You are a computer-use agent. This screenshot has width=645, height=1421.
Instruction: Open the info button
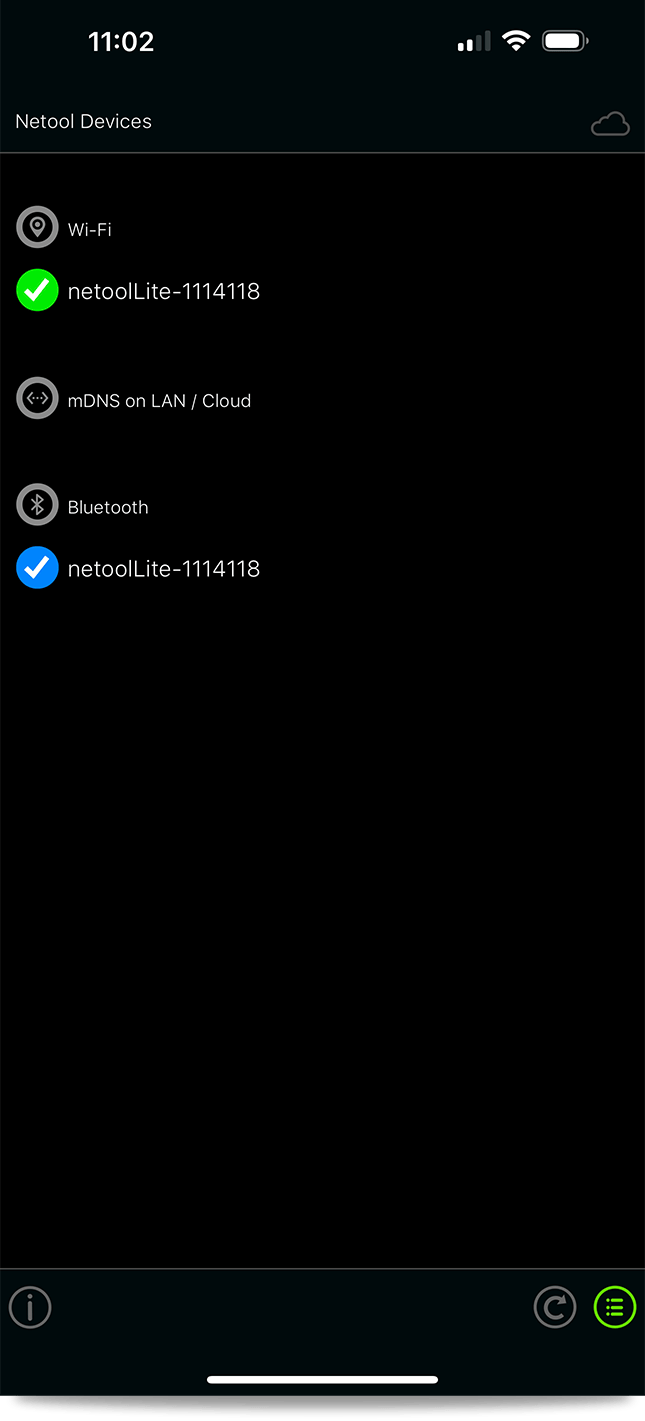[x=30, y=1307]
